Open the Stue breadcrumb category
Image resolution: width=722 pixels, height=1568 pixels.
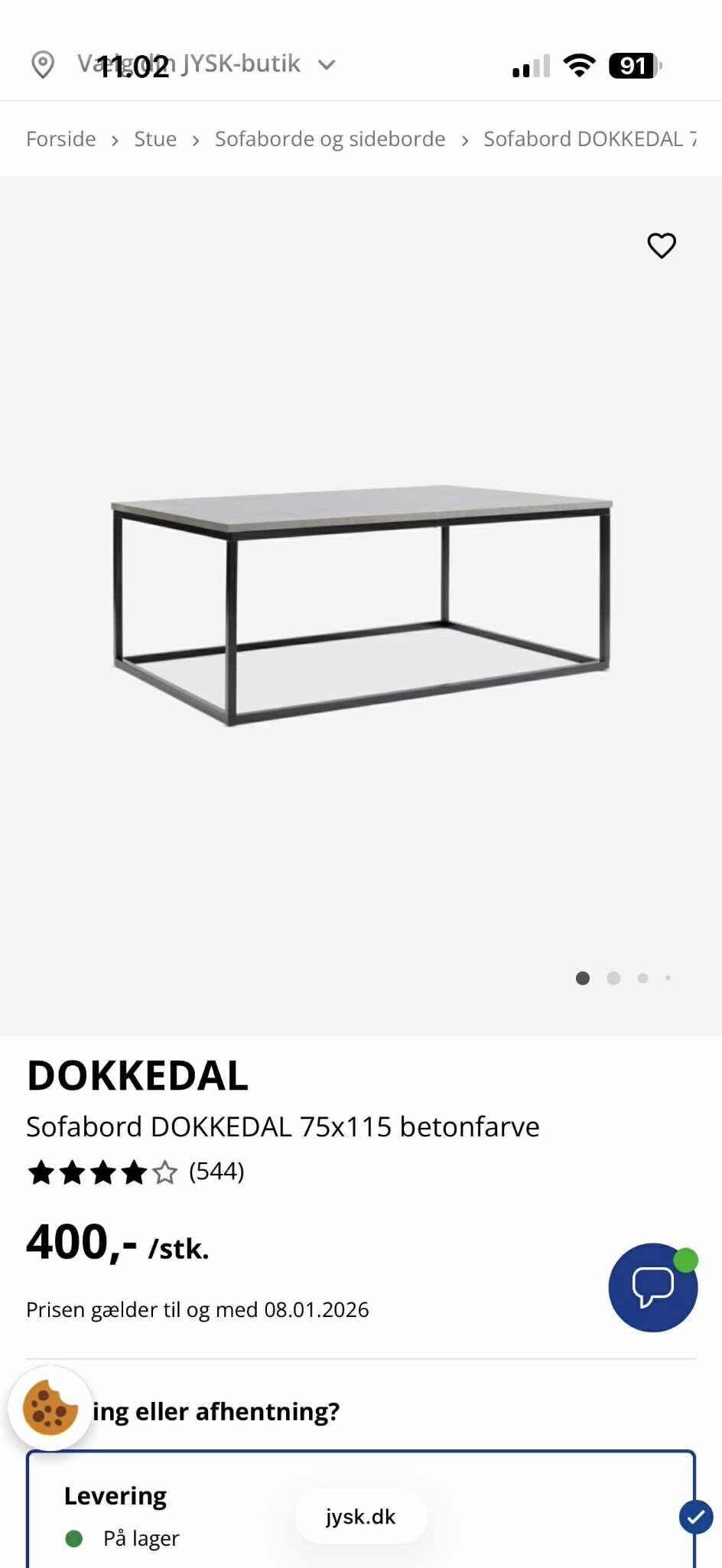point(155,139)
